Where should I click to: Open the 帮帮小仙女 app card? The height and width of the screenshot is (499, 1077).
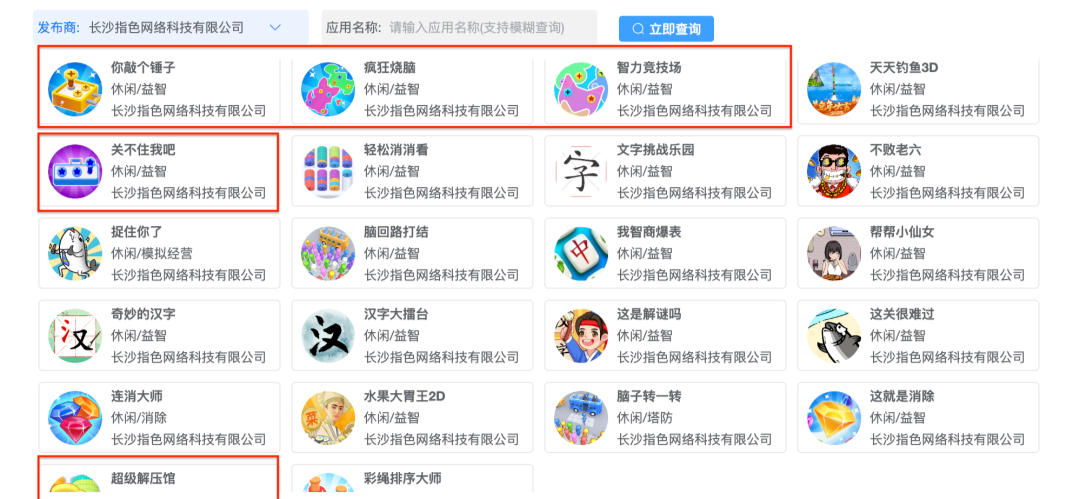919,253
